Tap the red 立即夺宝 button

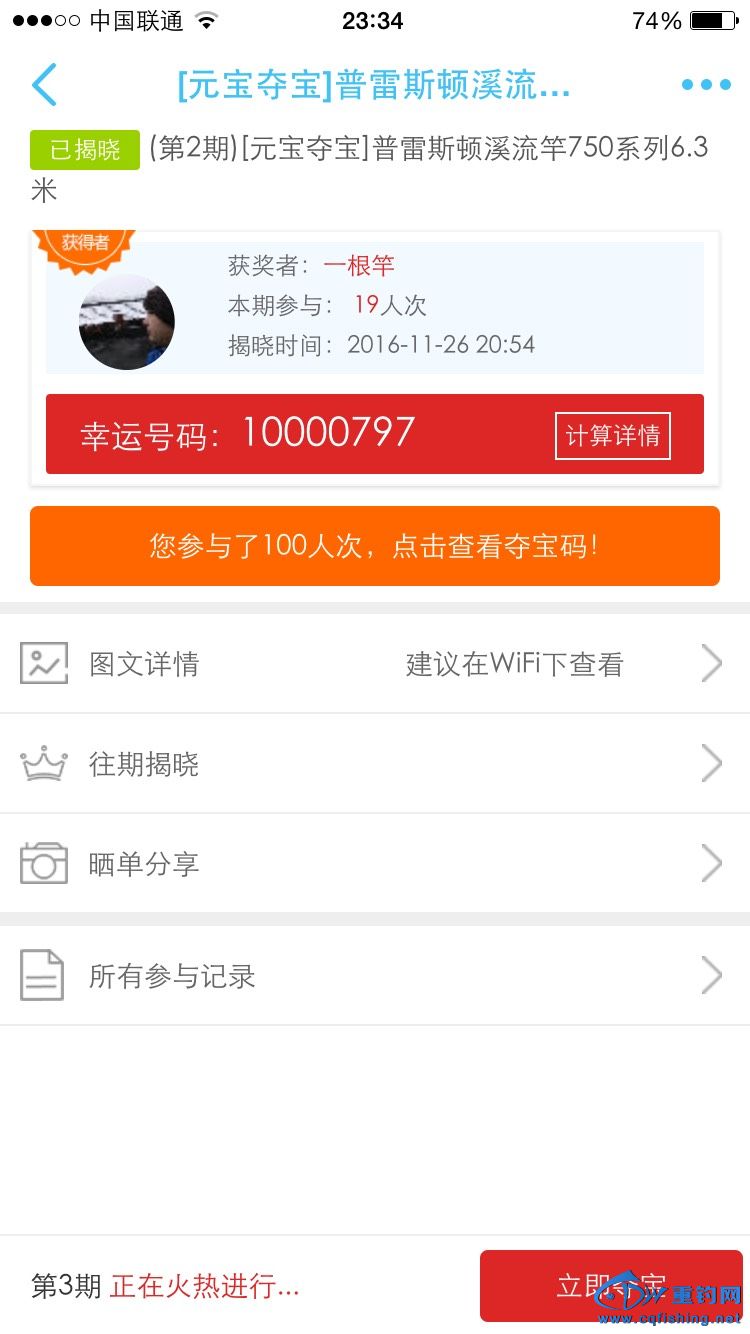(610, 1285)
